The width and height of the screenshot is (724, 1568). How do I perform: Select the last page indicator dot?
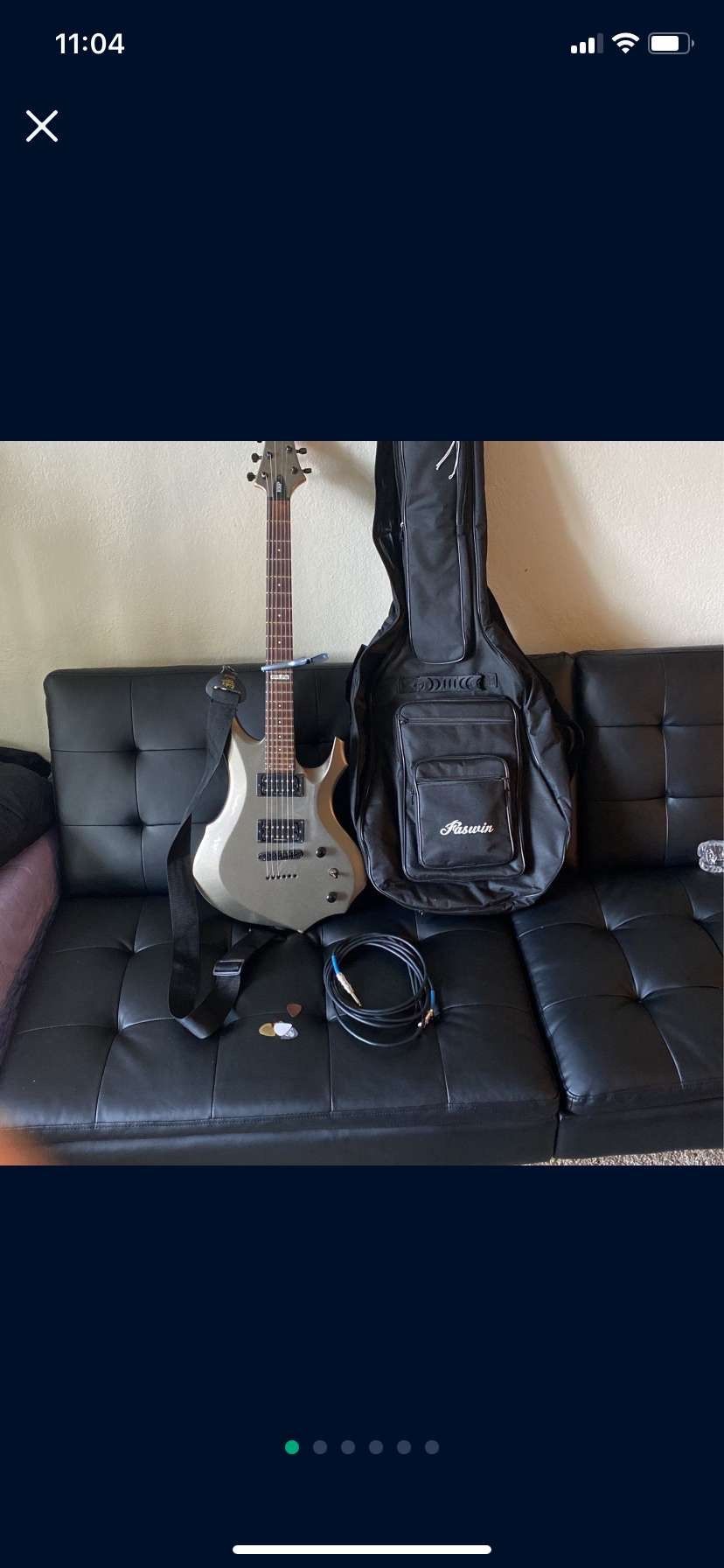click(x=432, y=1447)
